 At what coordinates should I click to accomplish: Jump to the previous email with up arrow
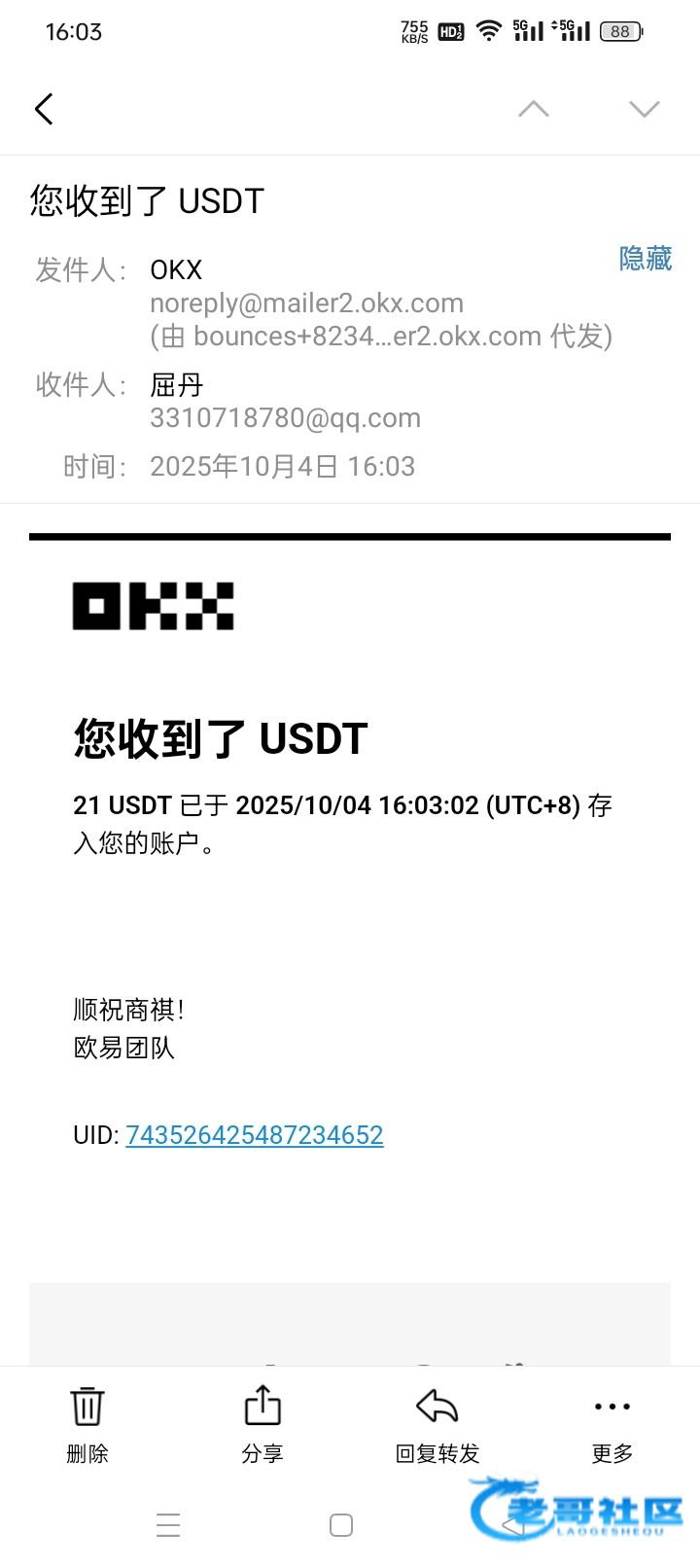point(533,109)
